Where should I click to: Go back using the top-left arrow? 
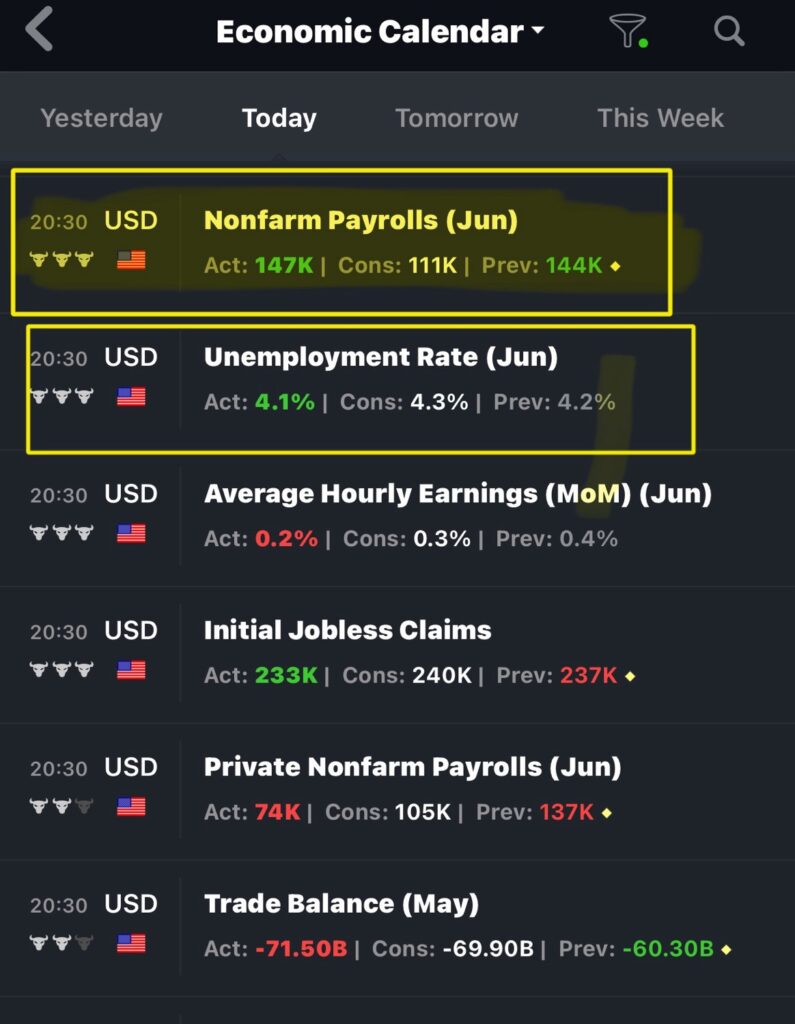(39, 30)
